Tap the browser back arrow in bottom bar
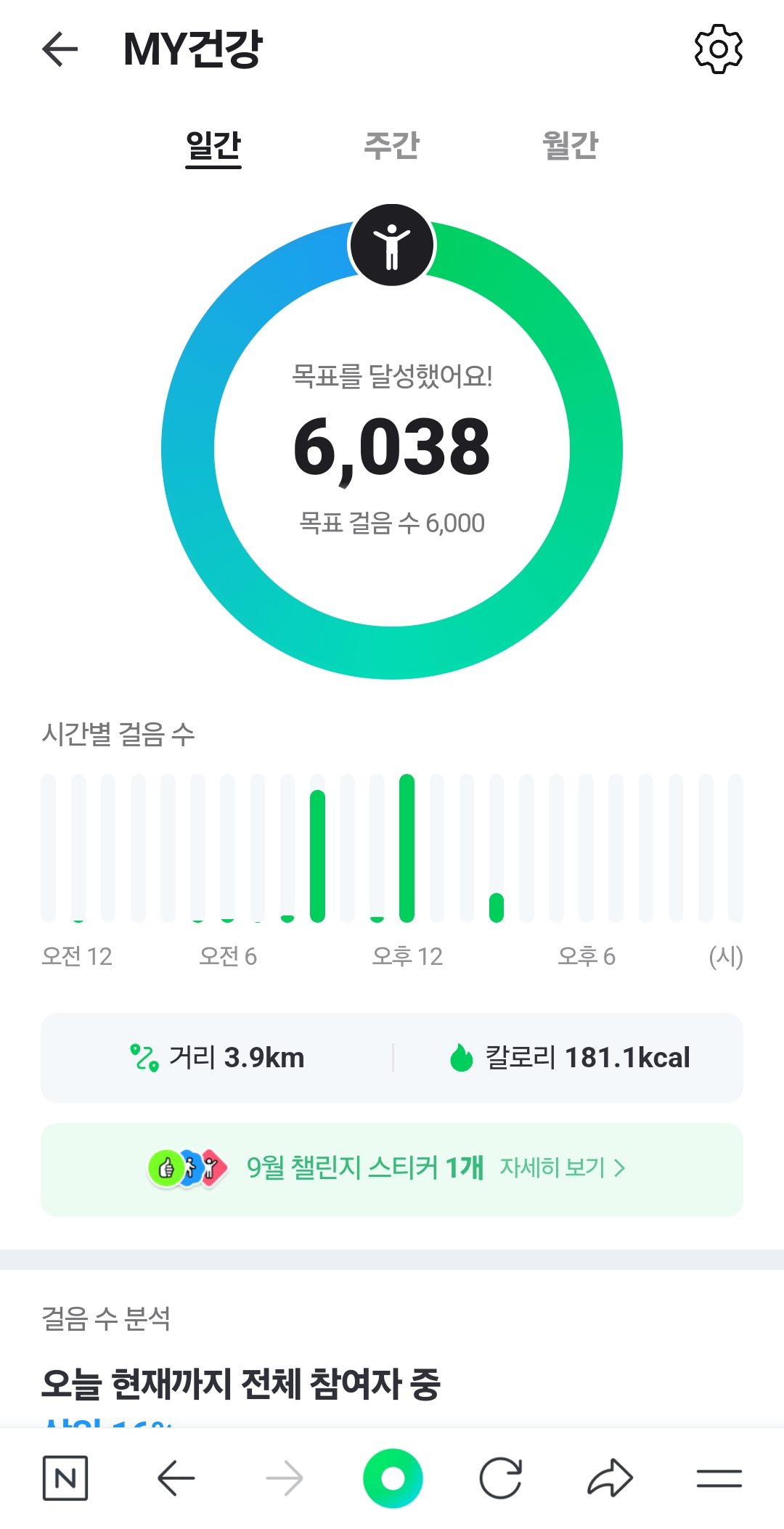784x1529 pixels. (x=176, y=1478)
